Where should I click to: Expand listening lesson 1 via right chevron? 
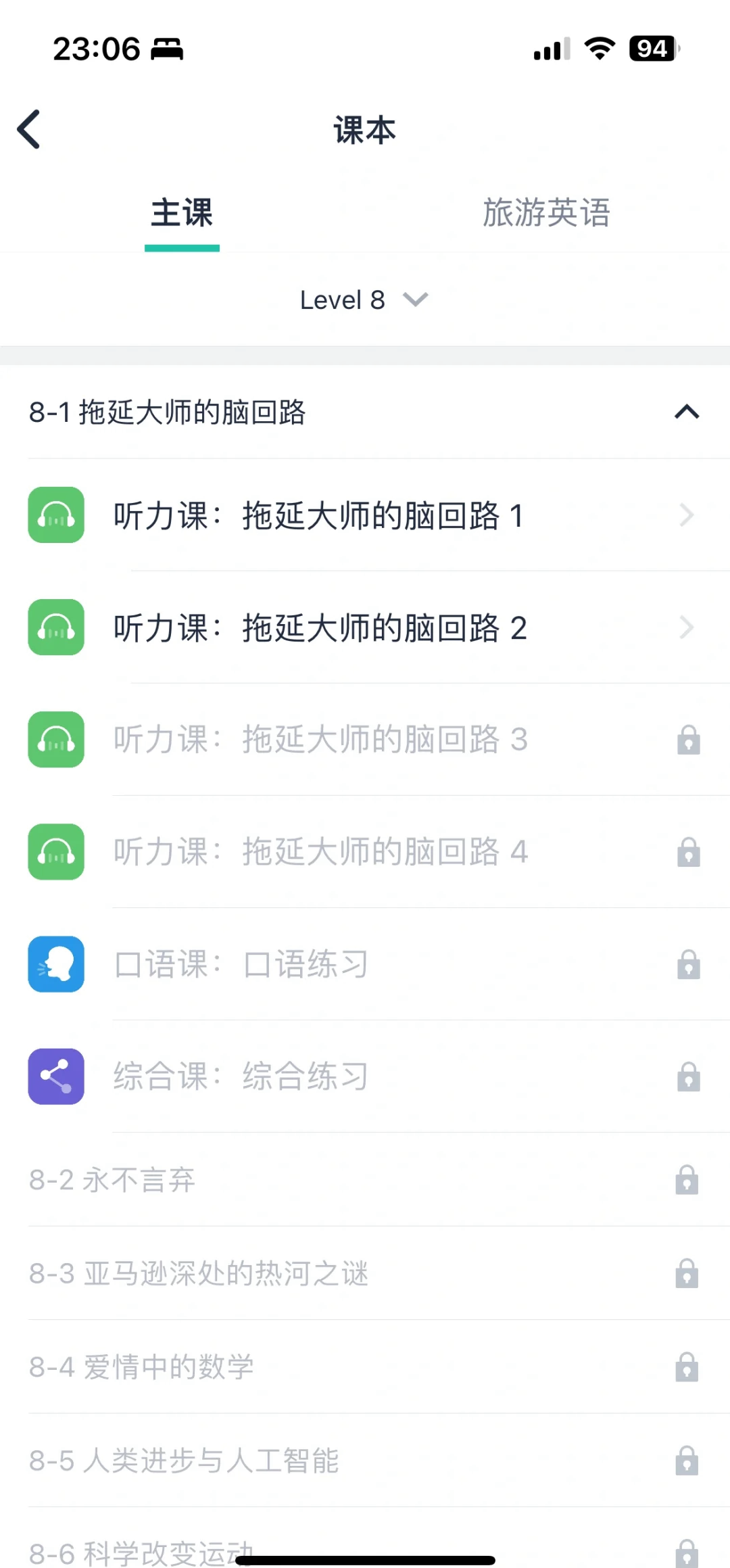[x=687, y=515]
